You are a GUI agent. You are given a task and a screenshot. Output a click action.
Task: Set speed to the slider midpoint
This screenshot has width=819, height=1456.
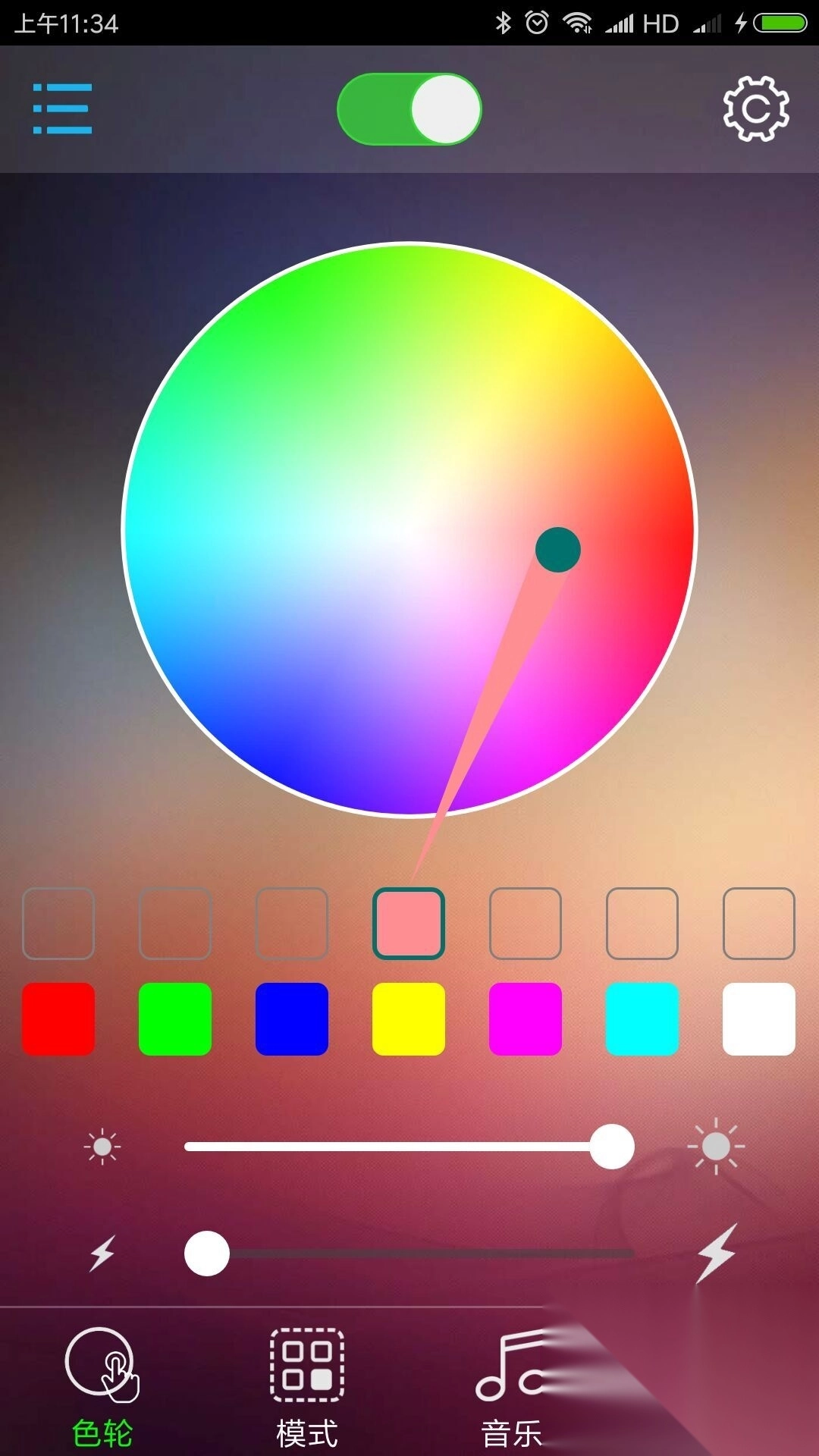tap(409, 1254)
